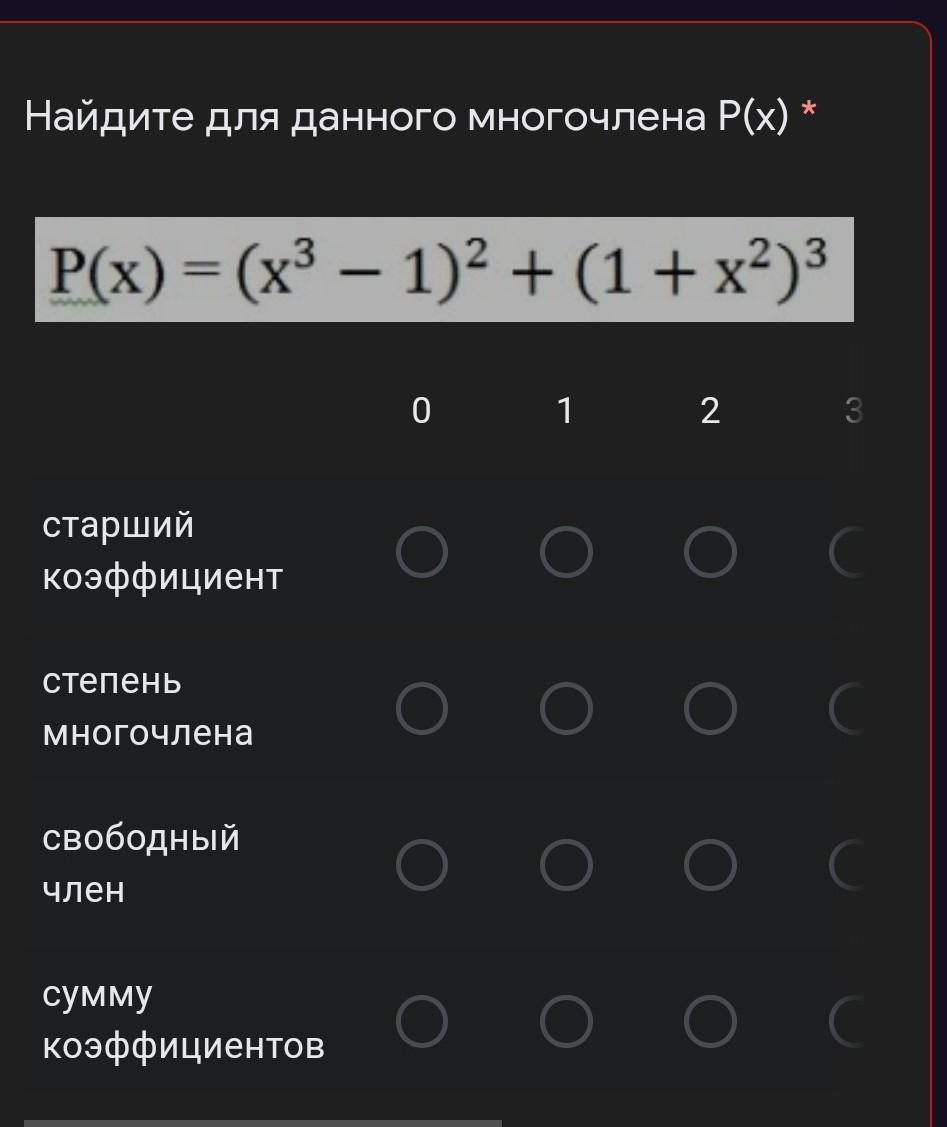Viewport: 947px width, 1127px height.
Task: Choose 2 for степень многочлена
Action: coord(710,709)
